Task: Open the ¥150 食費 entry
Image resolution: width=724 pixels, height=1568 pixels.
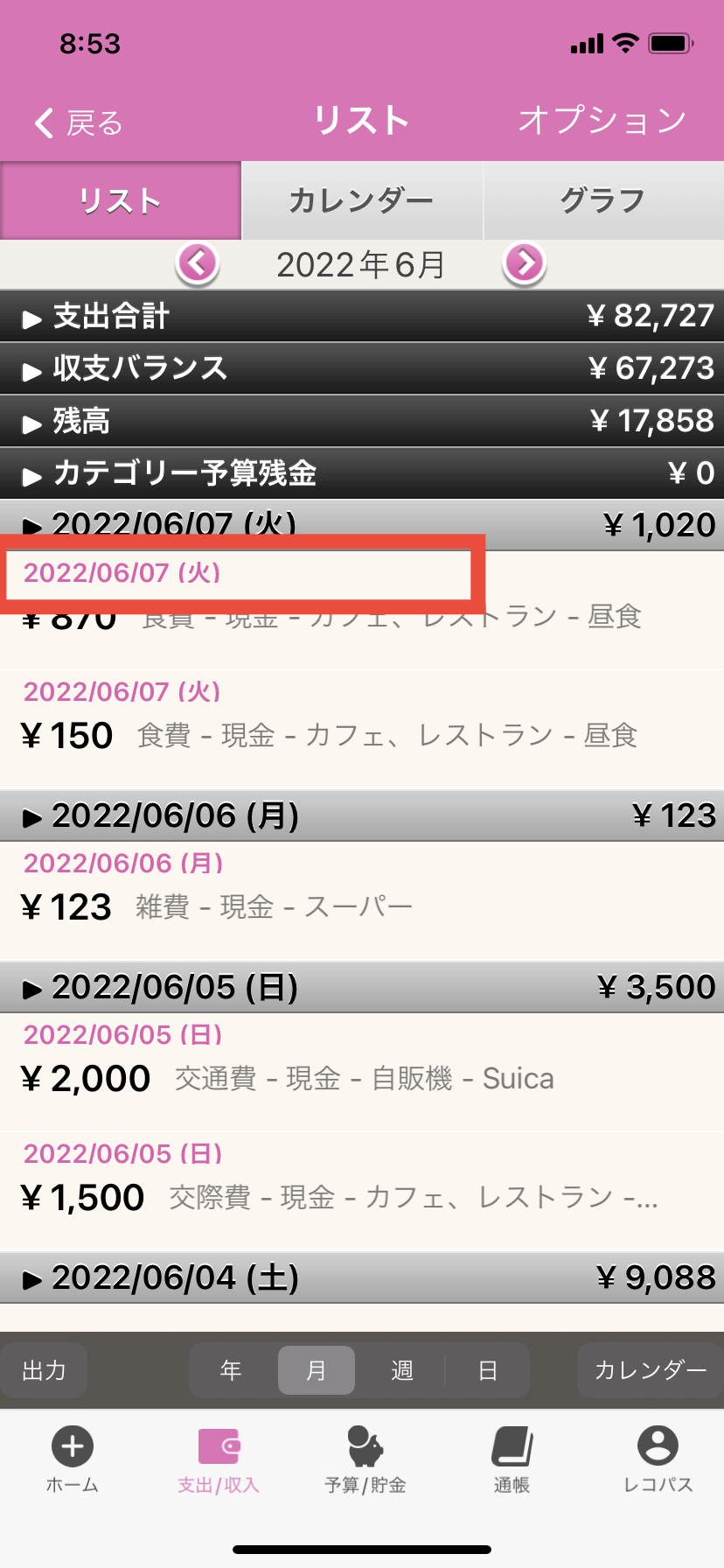Action: coord(361,729)
